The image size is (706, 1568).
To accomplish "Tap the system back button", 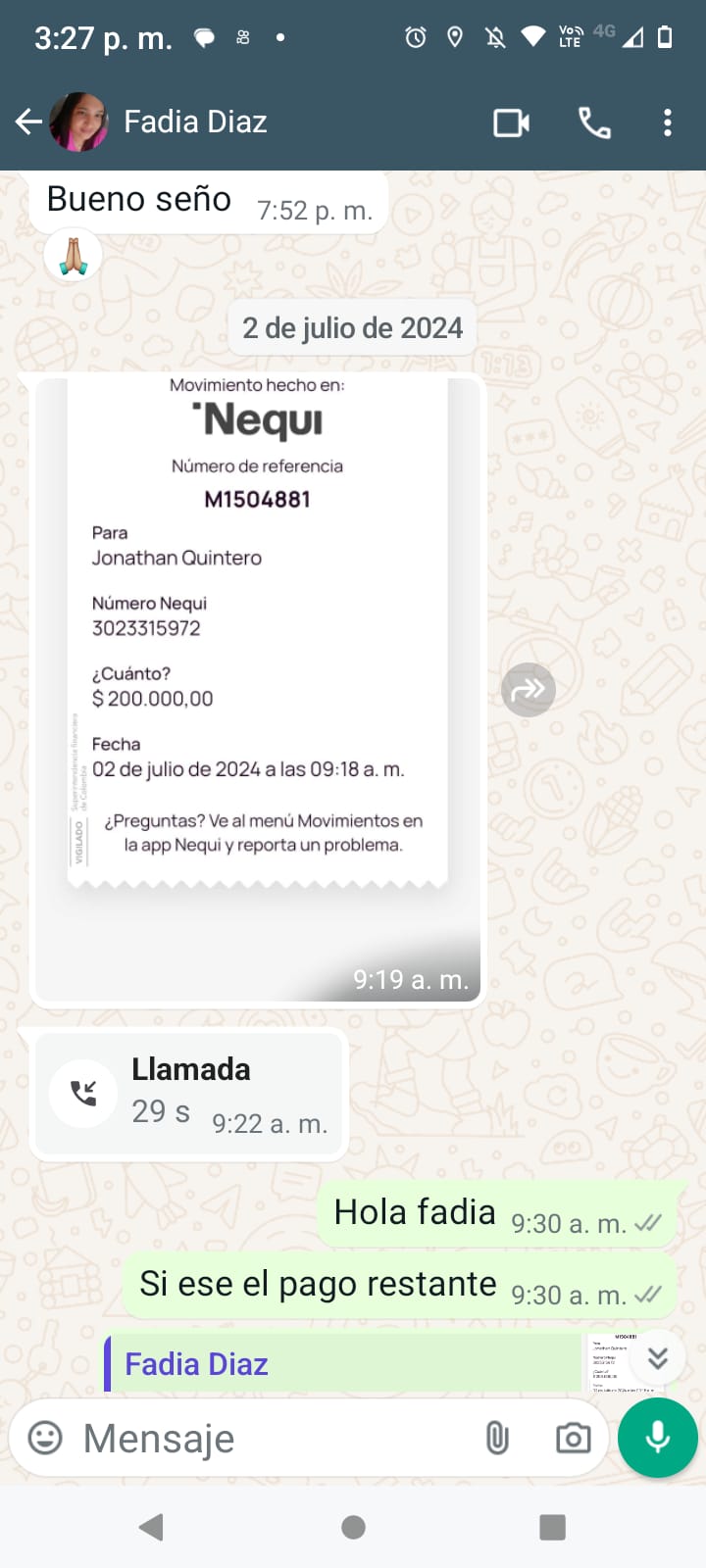I will coord(151,1526).
